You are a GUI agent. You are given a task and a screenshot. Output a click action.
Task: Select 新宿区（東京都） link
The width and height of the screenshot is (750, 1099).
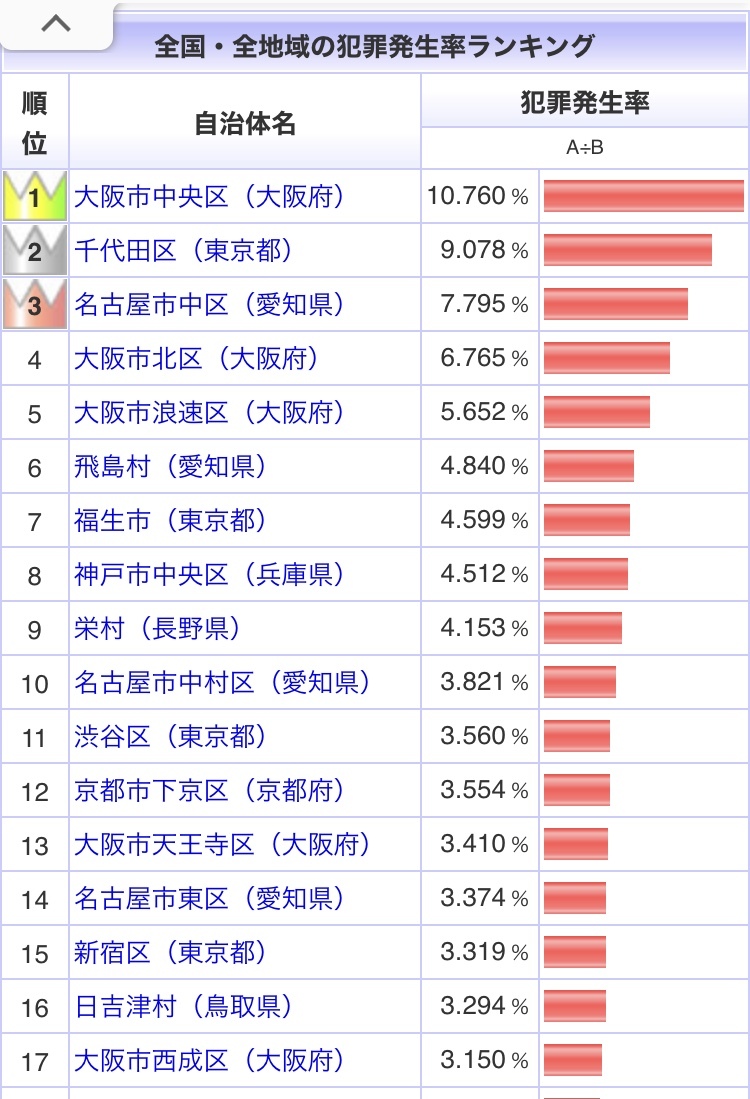point(170,953)
